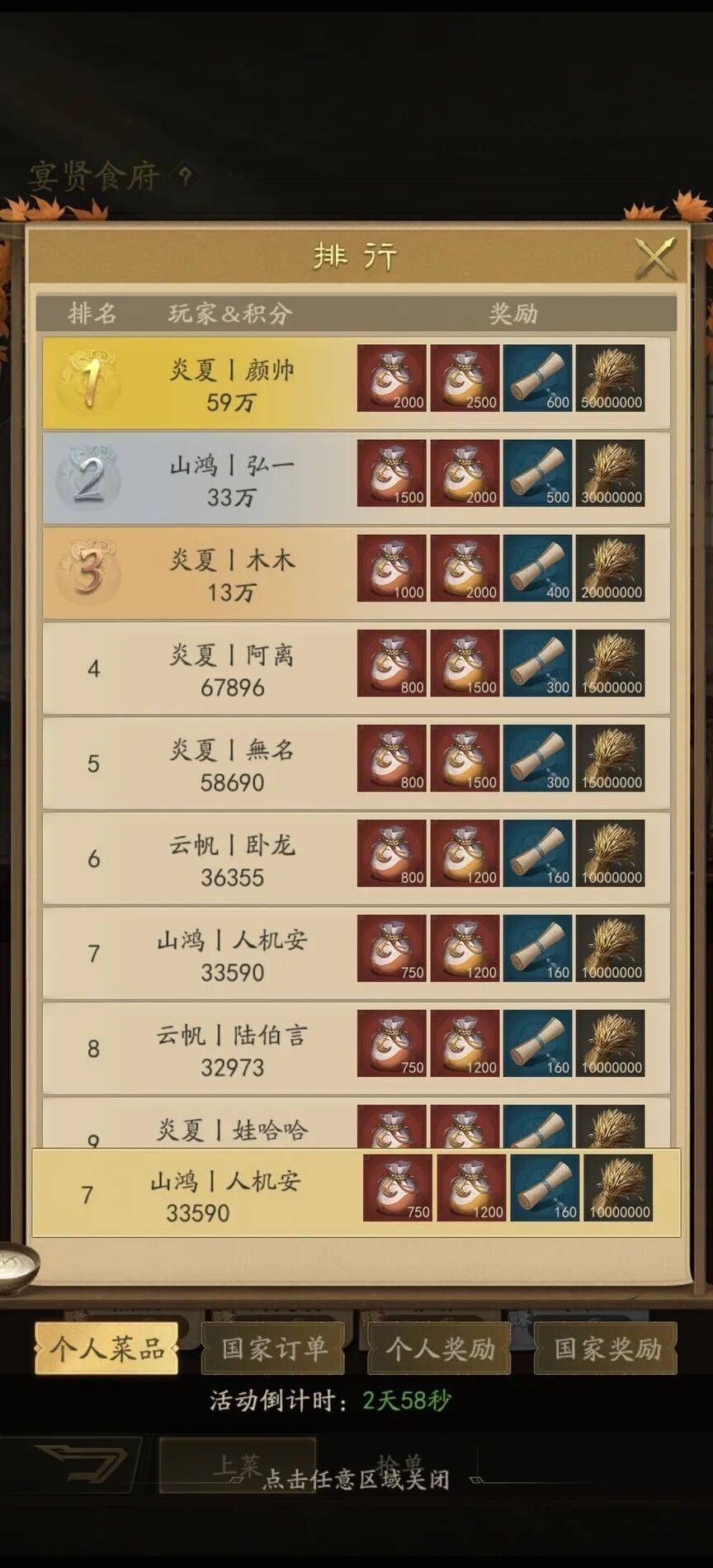713x1568 pixels.
Task: Close the 排行 ranking dialog
Action: 655,258
